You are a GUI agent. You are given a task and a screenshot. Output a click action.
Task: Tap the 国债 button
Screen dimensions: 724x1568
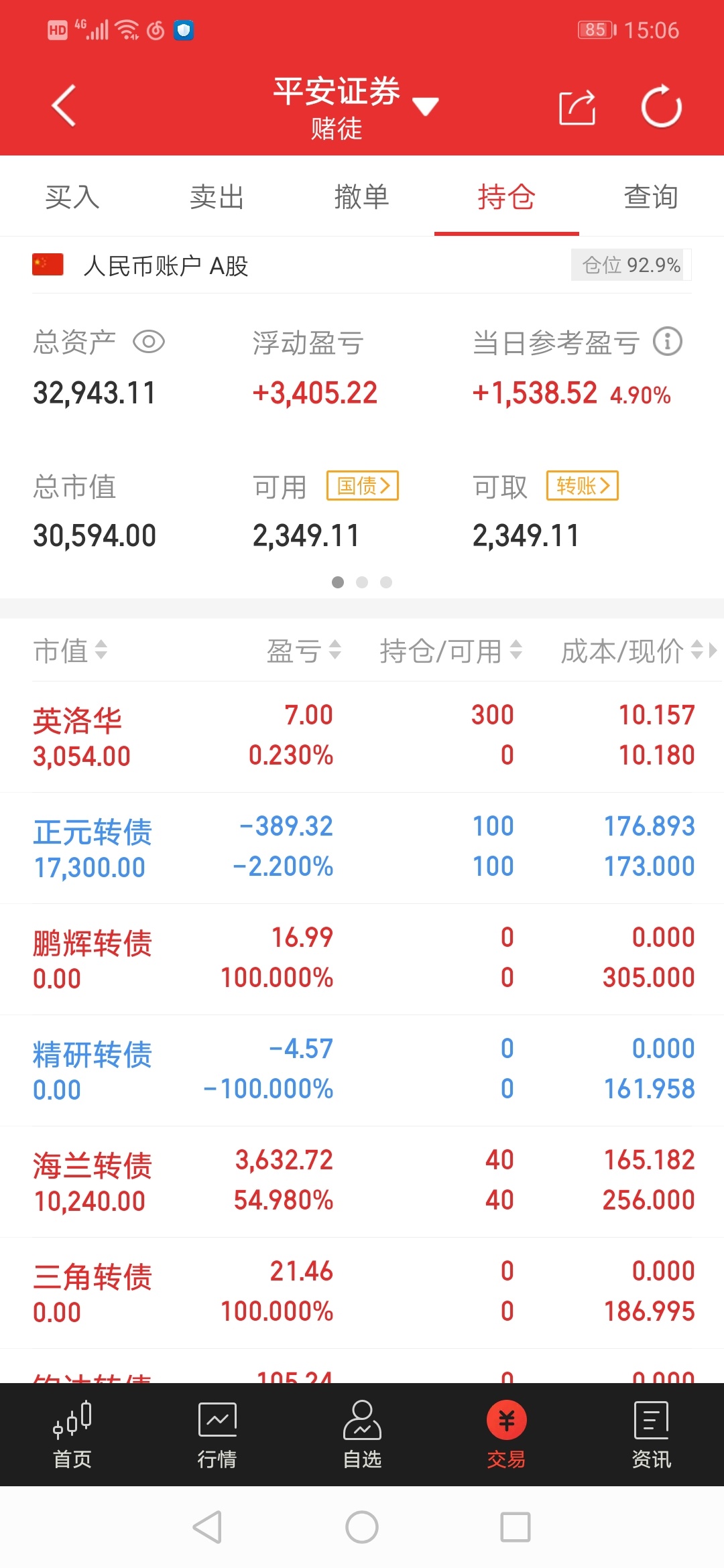coord(363,485)
